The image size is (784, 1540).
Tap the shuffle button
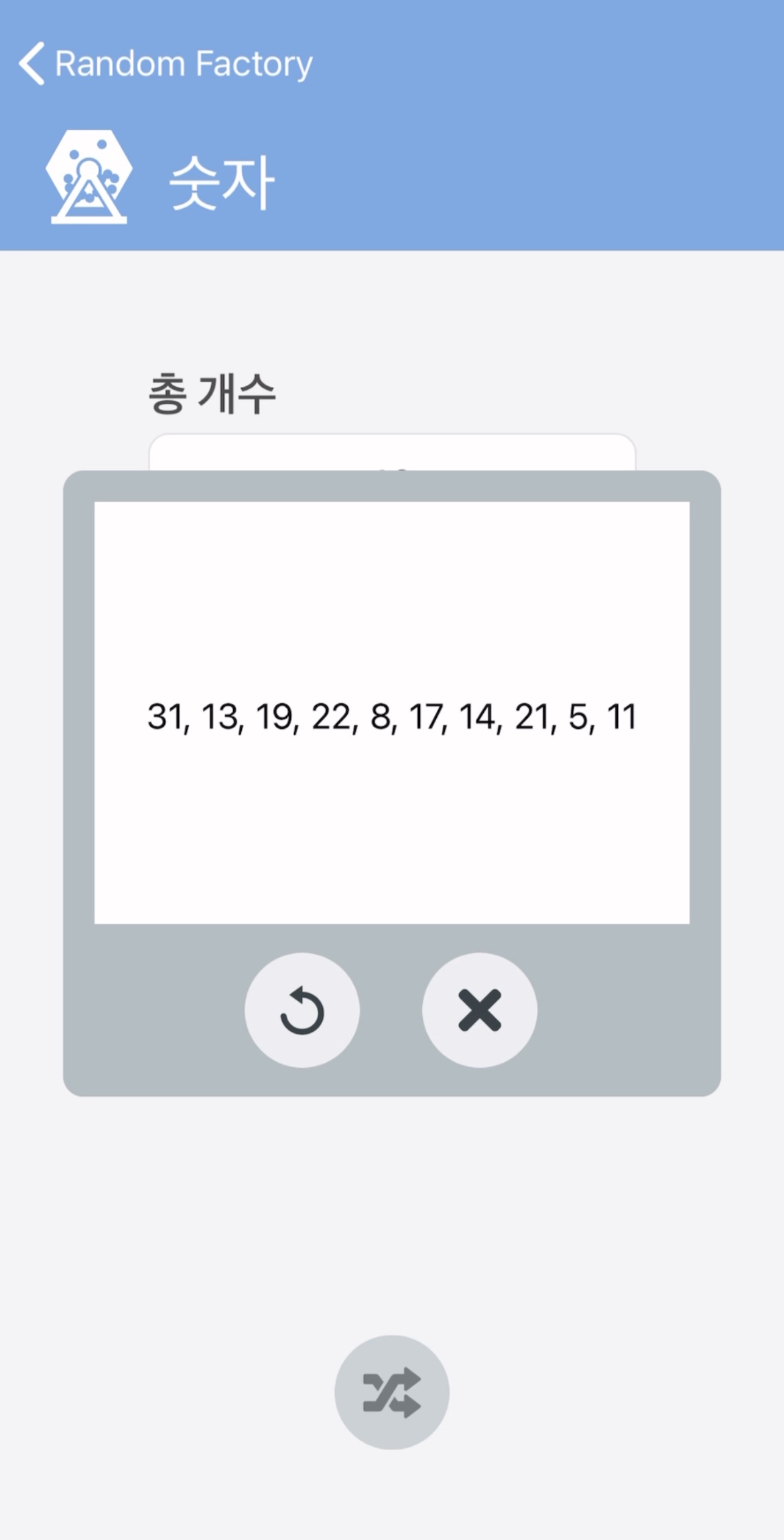391,1392
